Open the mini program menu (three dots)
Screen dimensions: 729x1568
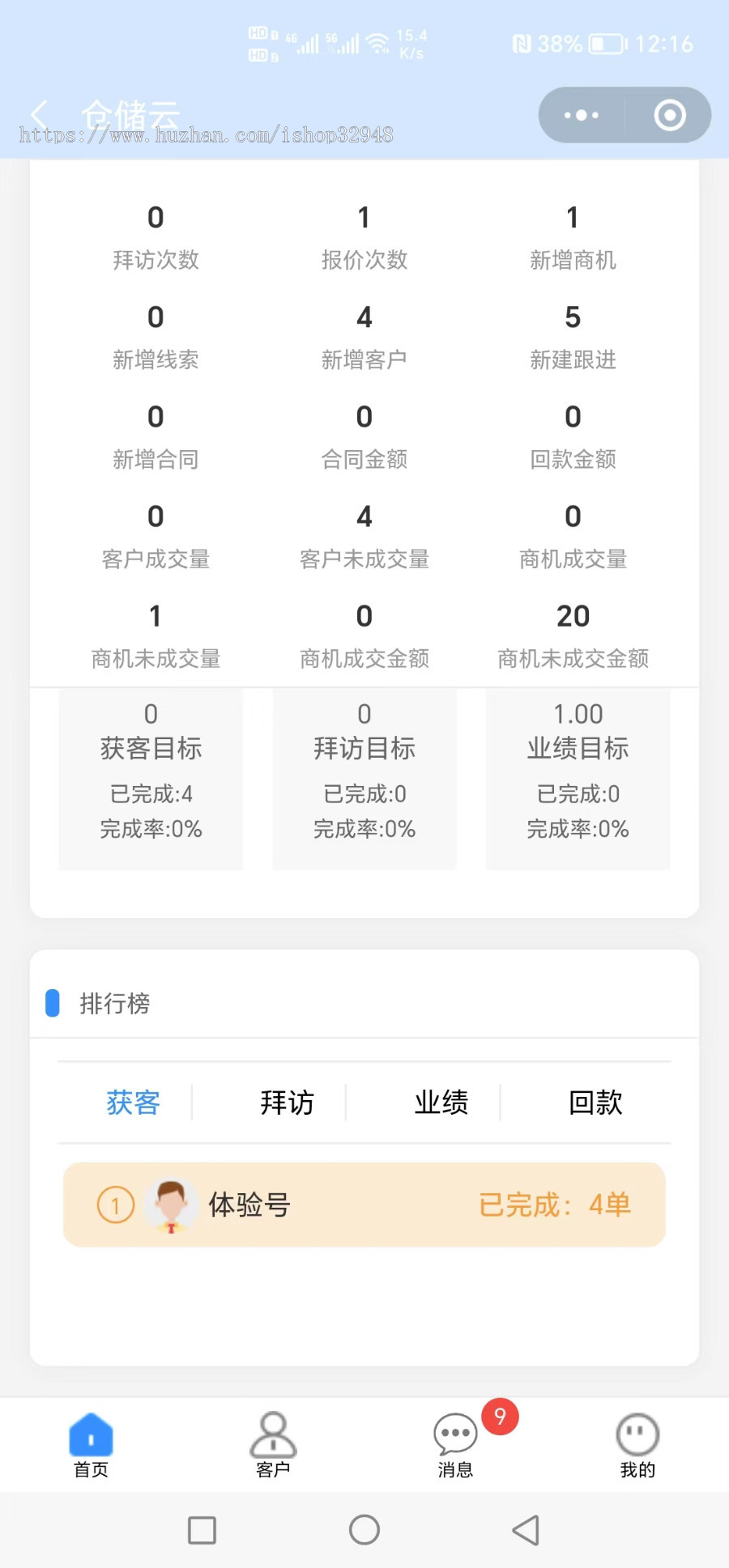click(582, 115)
